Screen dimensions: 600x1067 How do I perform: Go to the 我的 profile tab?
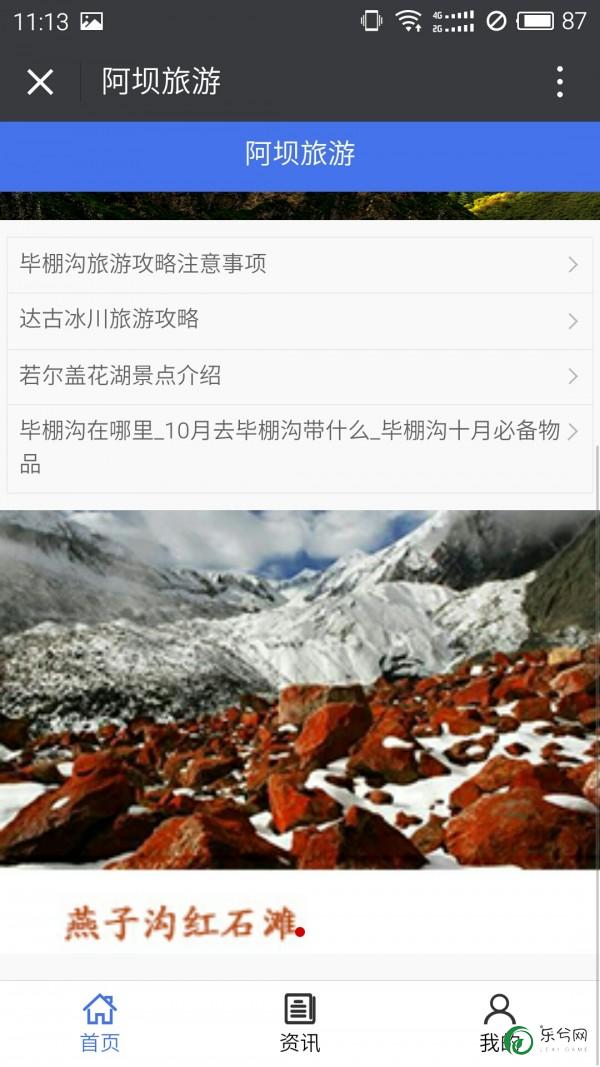point(498,1022)
